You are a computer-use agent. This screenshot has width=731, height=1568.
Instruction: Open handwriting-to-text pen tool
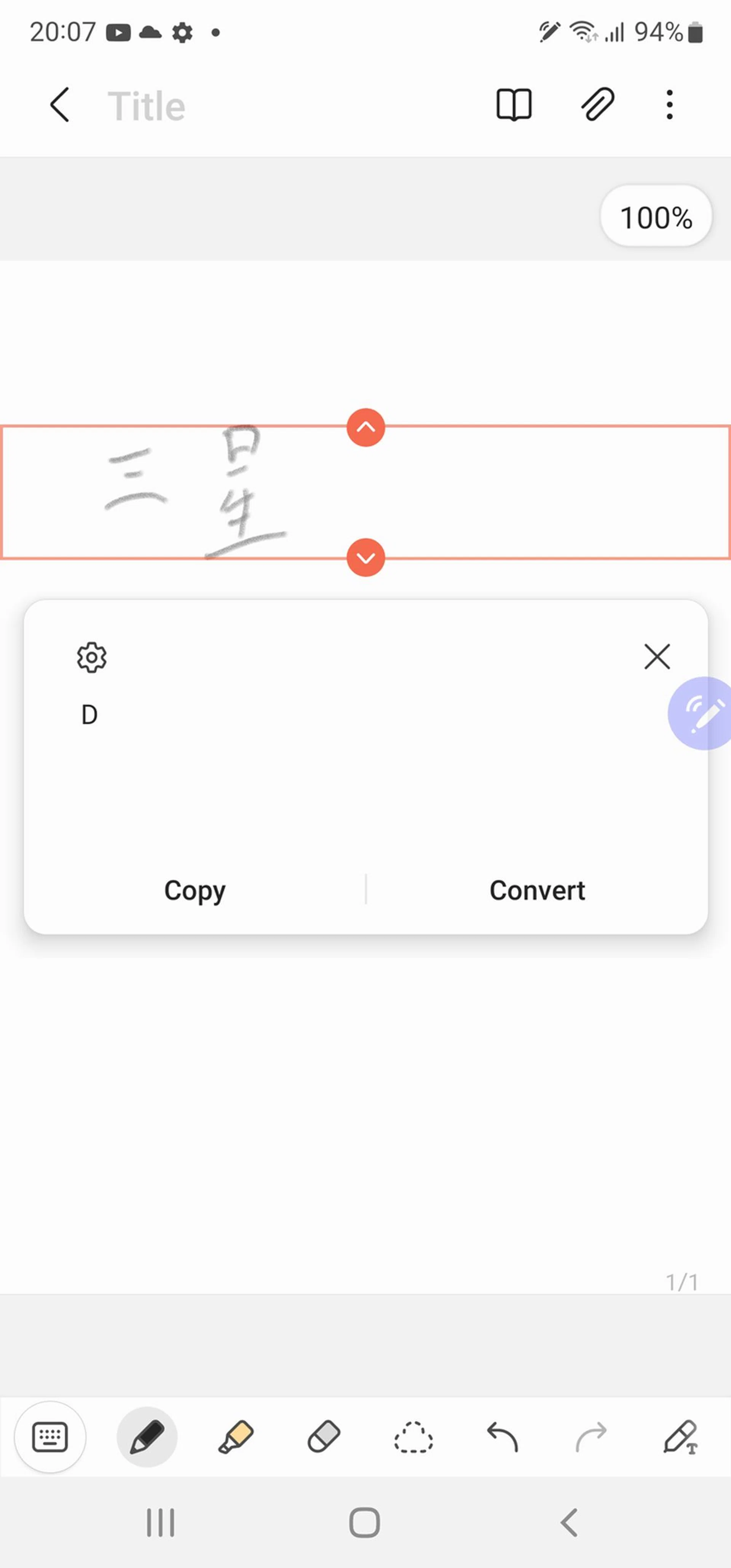680,1437
